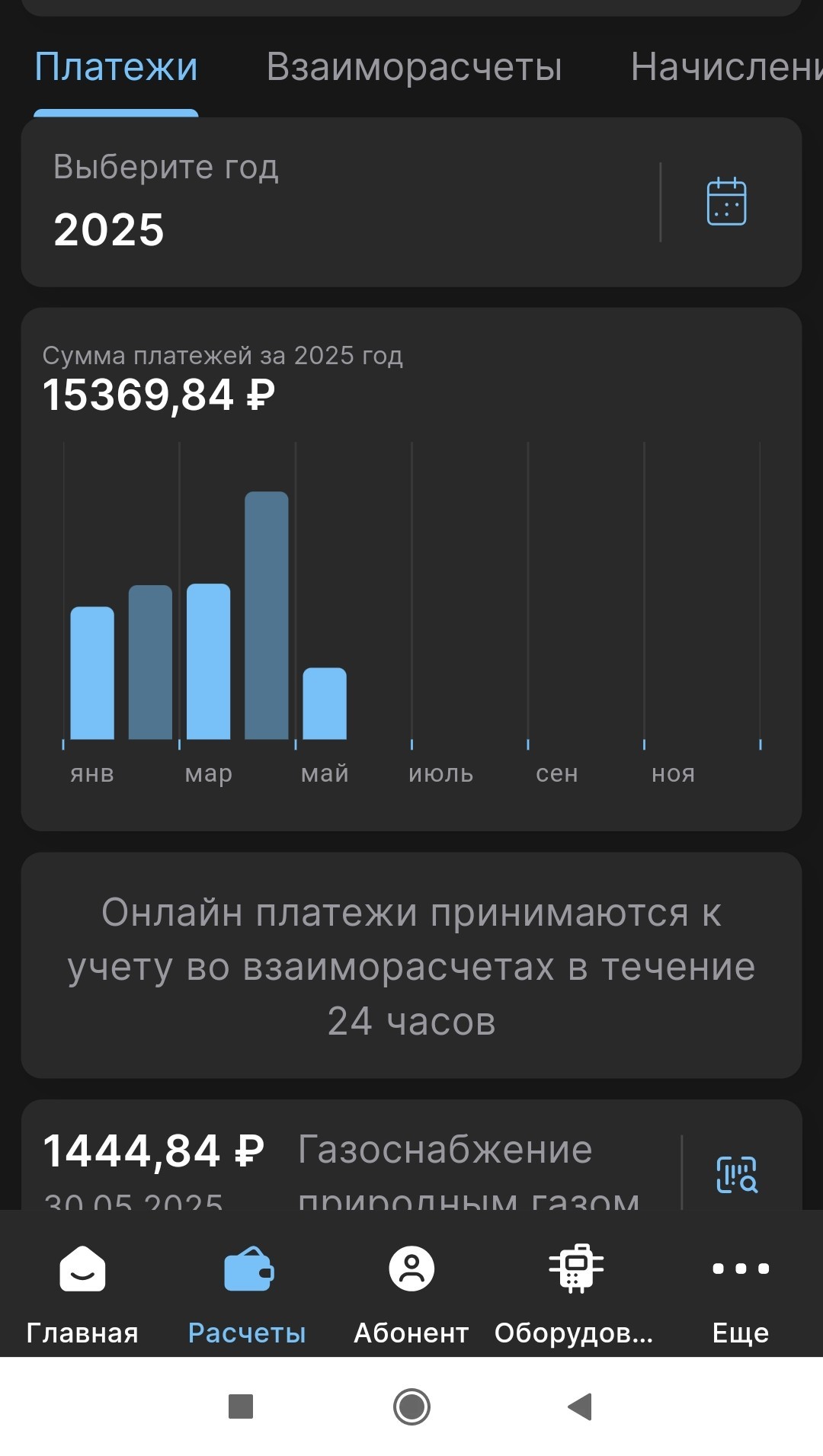The image size is (823, 1456).
Task: Tap the system home button
Action: 411,1406
